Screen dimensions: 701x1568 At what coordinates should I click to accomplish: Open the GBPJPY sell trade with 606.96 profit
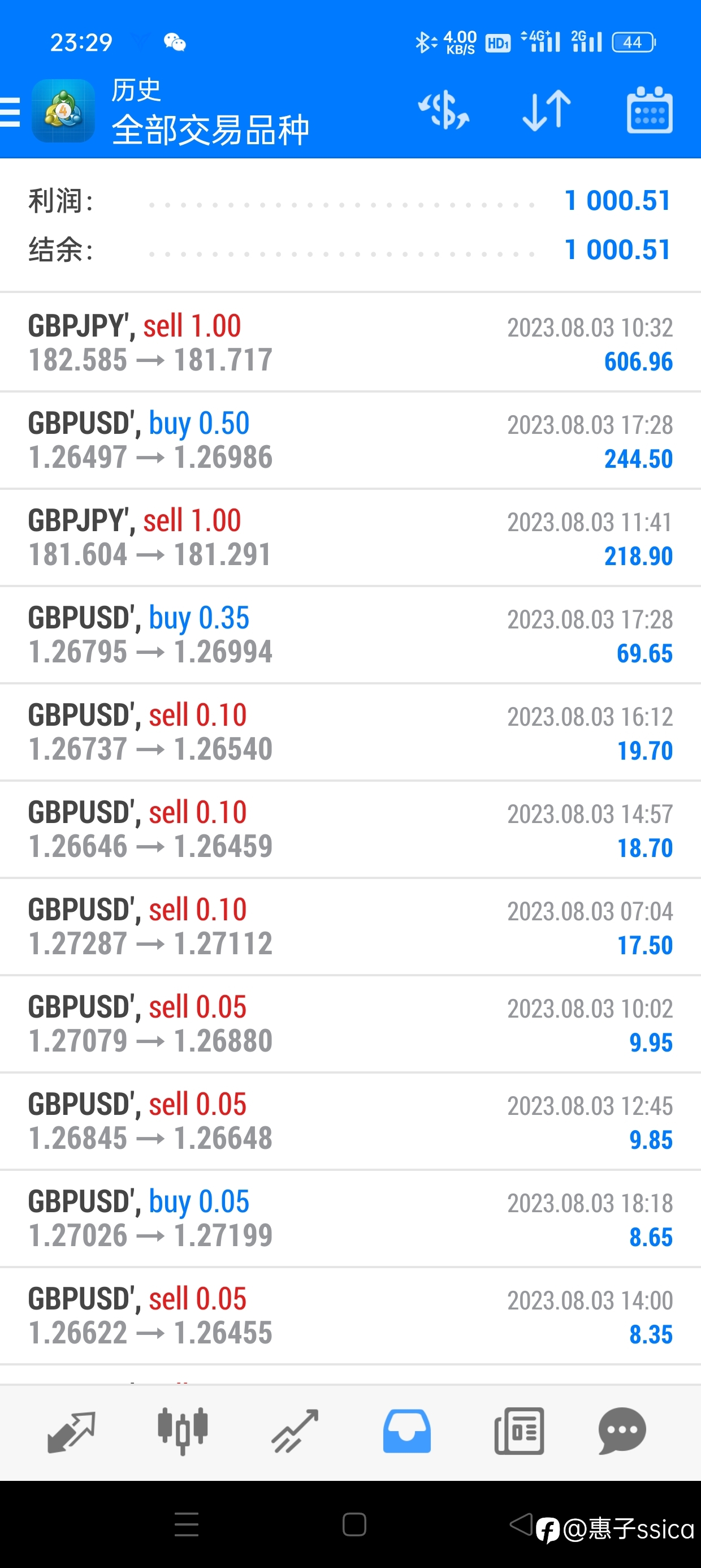pyautogui.click(x=350, y=343)
